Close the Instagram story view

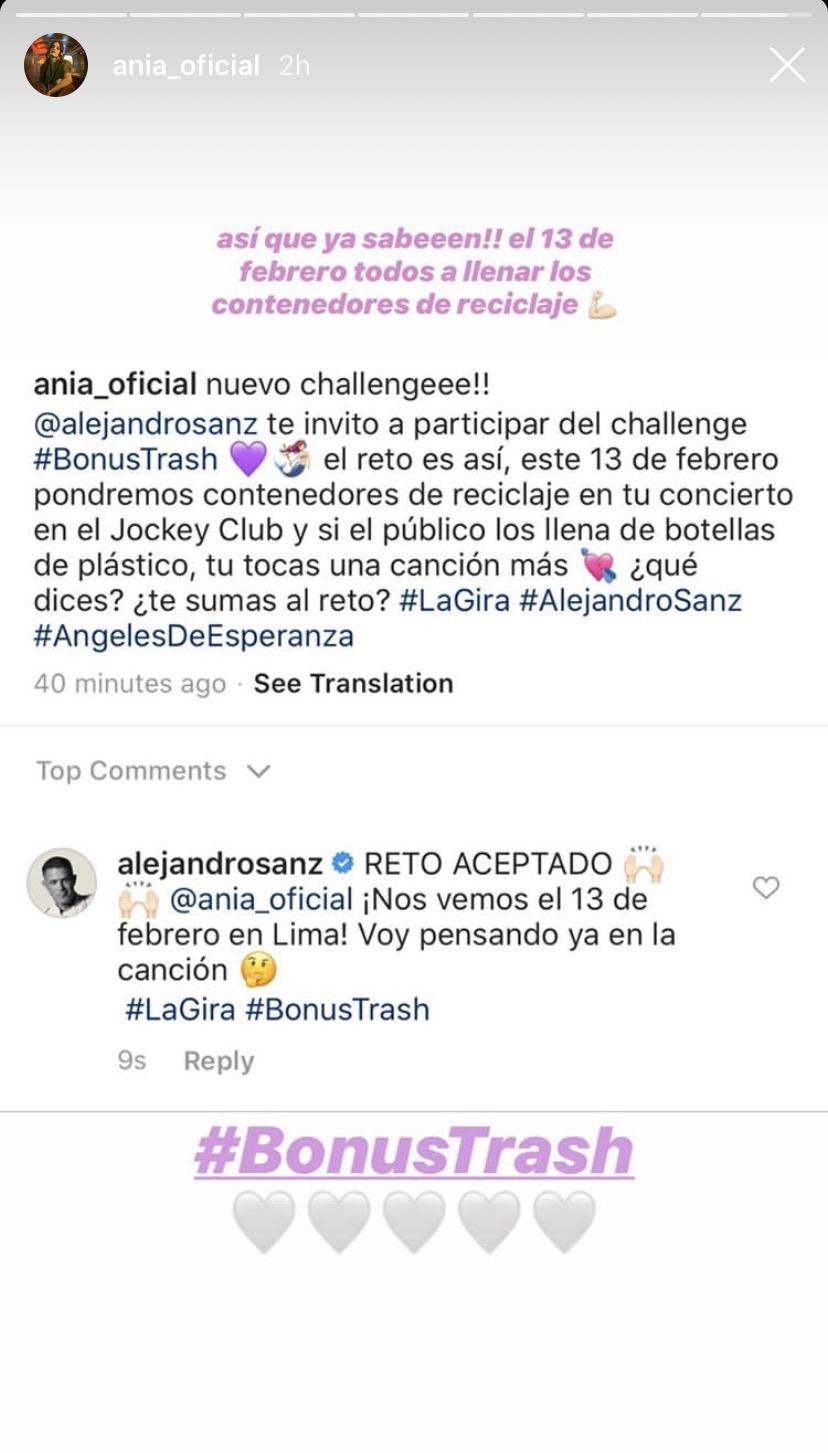tap(786, 64)
